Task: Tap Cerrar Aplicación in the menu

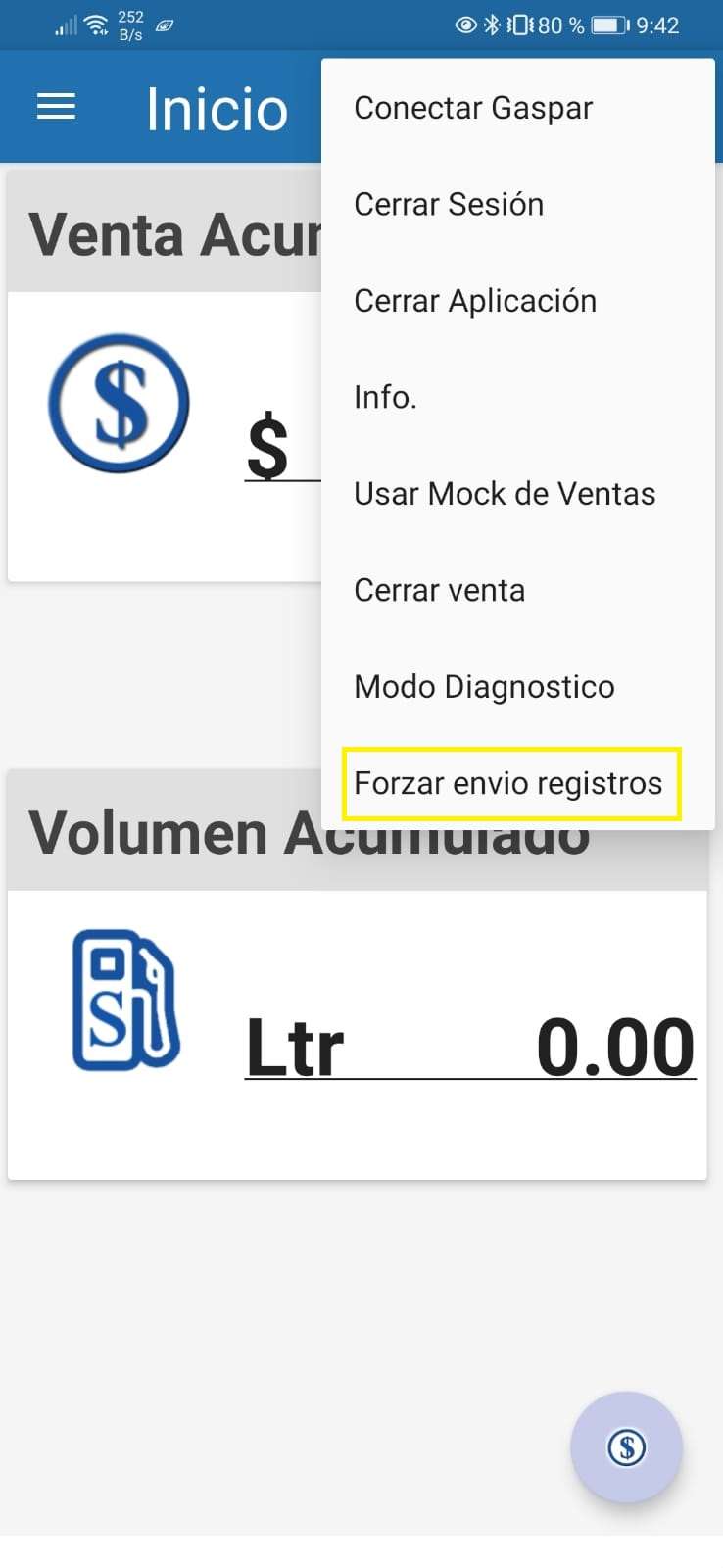Action: coord(475,301)
